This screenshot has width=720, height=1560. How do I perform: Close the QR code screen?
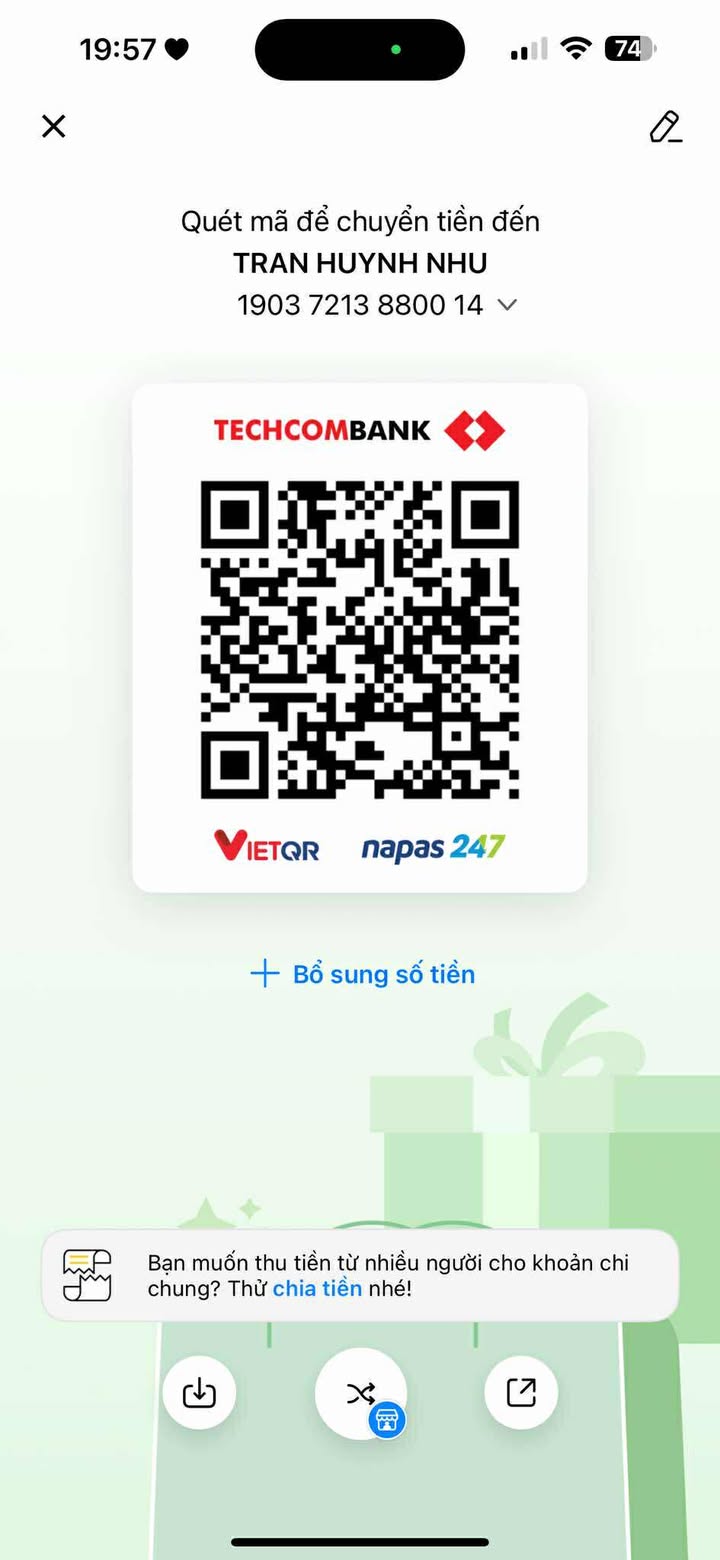point(53,126)
